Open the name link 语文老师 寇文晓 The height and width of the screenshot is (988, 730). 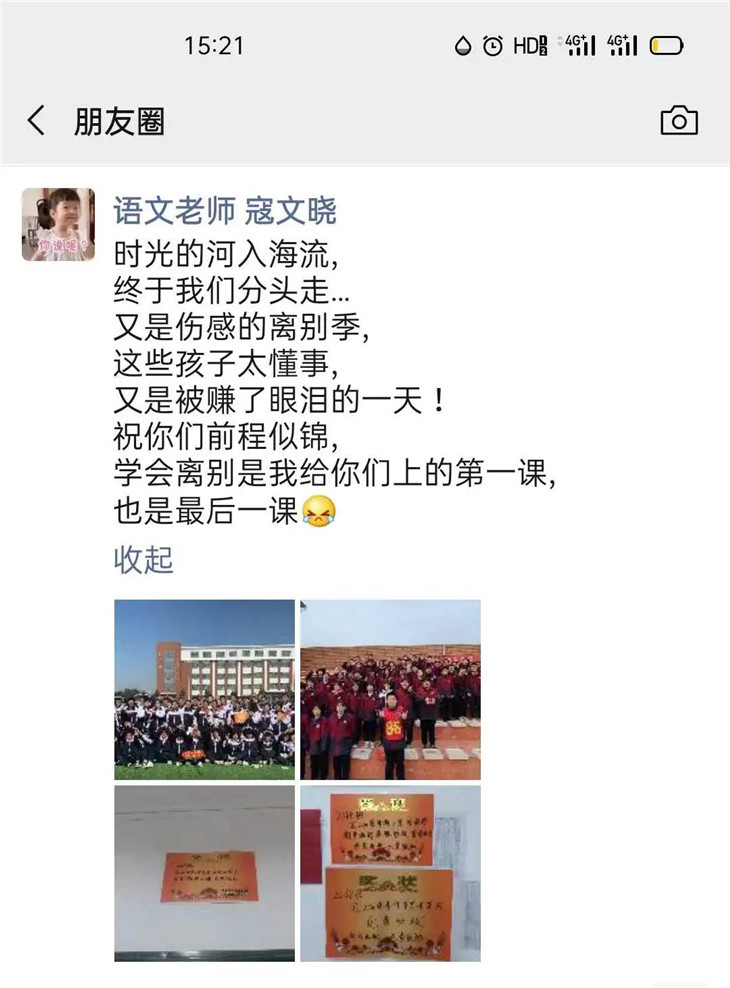(224, 211)
